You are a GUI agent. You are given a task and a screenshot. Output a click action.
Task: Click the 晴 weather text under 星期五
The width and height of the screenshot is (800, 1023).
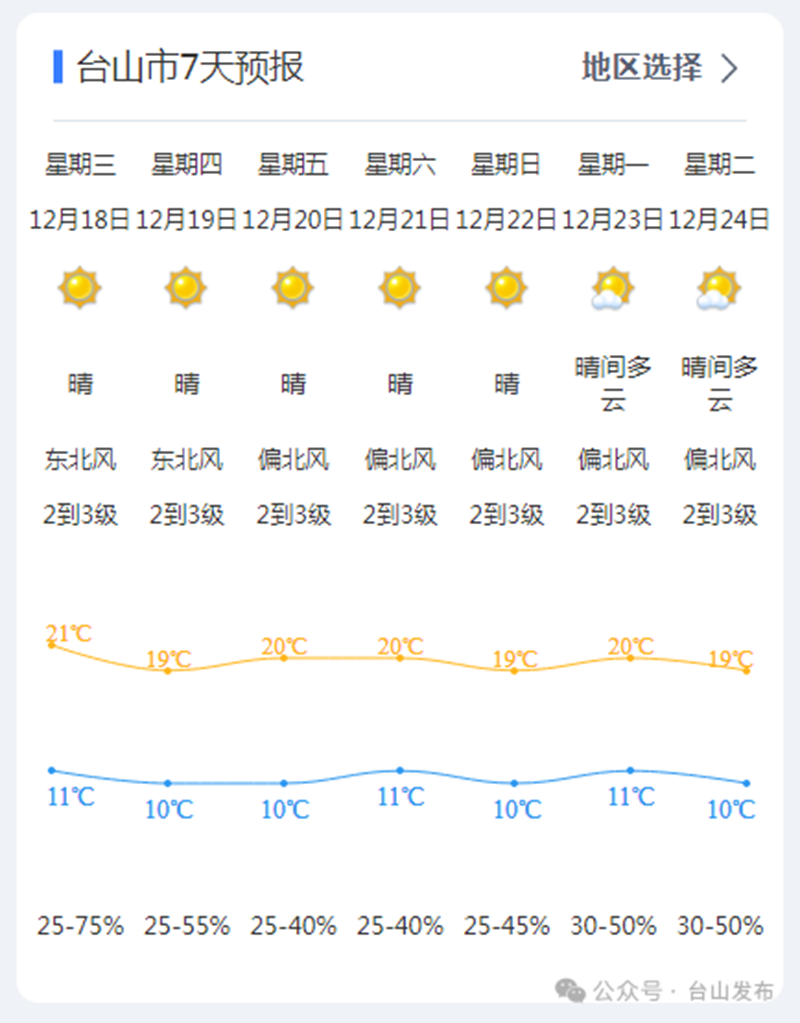pyautogui.click(x=293, y=383)
